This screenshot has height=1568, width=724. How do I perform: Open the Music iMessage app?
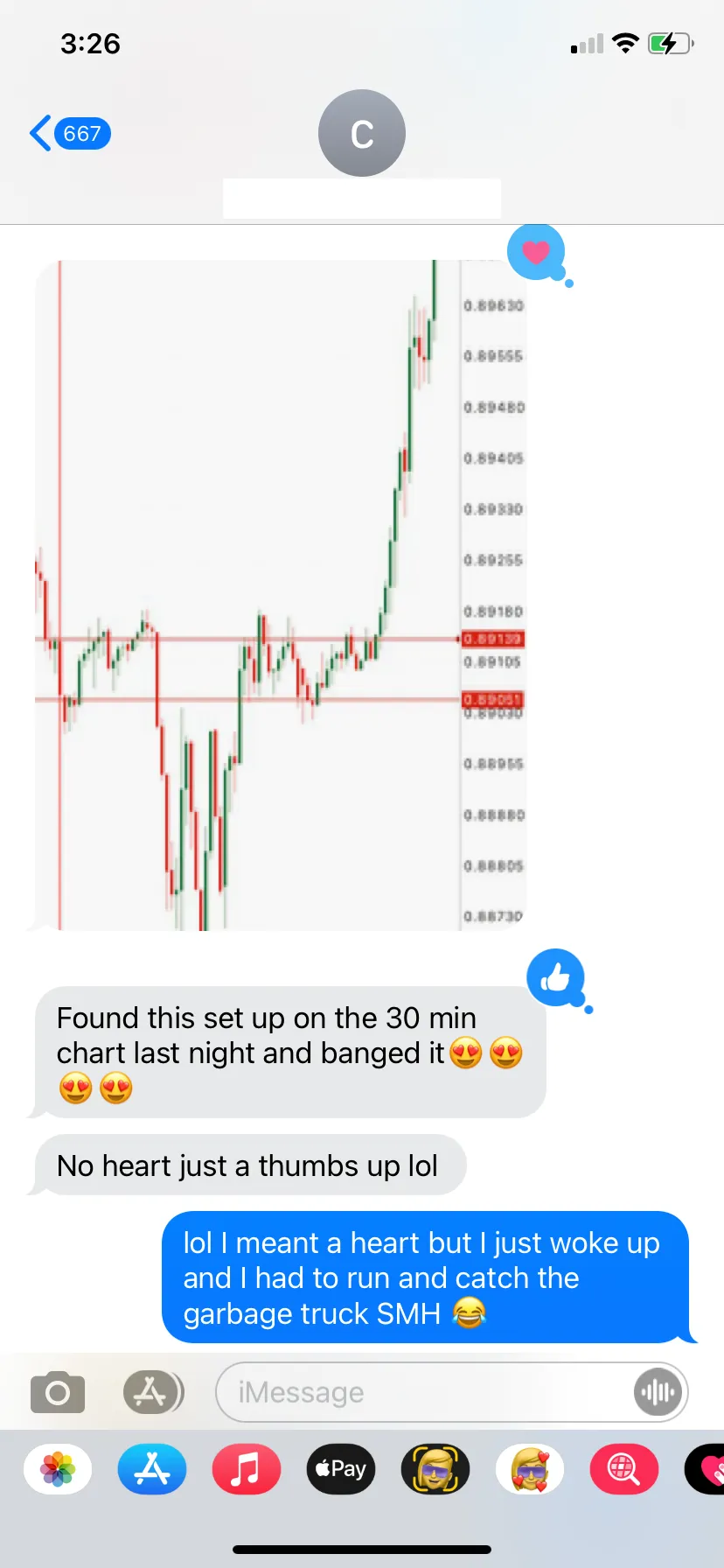(247, 1469)
